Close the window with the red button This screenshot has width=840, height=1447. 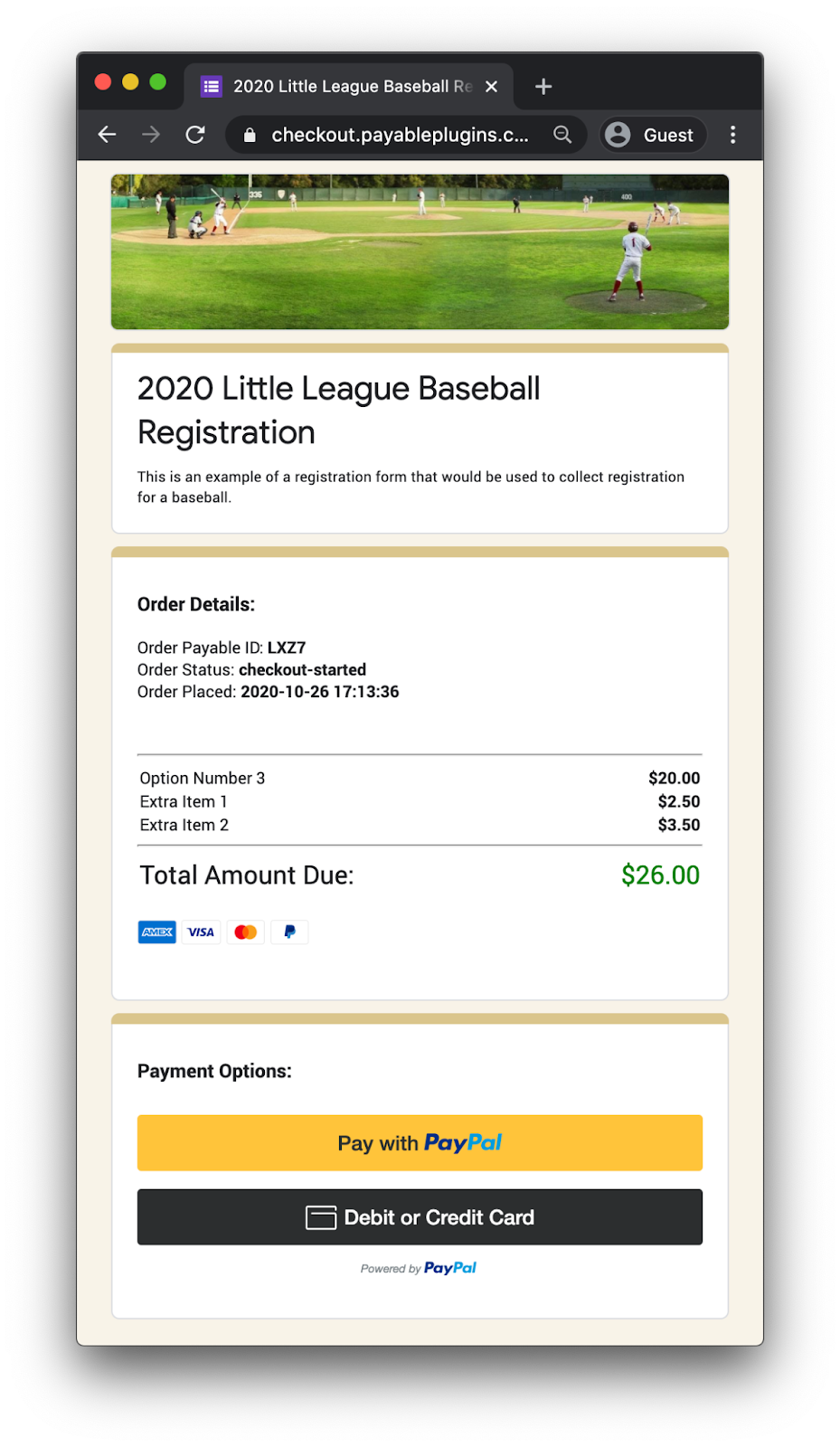tap(103, 82)
